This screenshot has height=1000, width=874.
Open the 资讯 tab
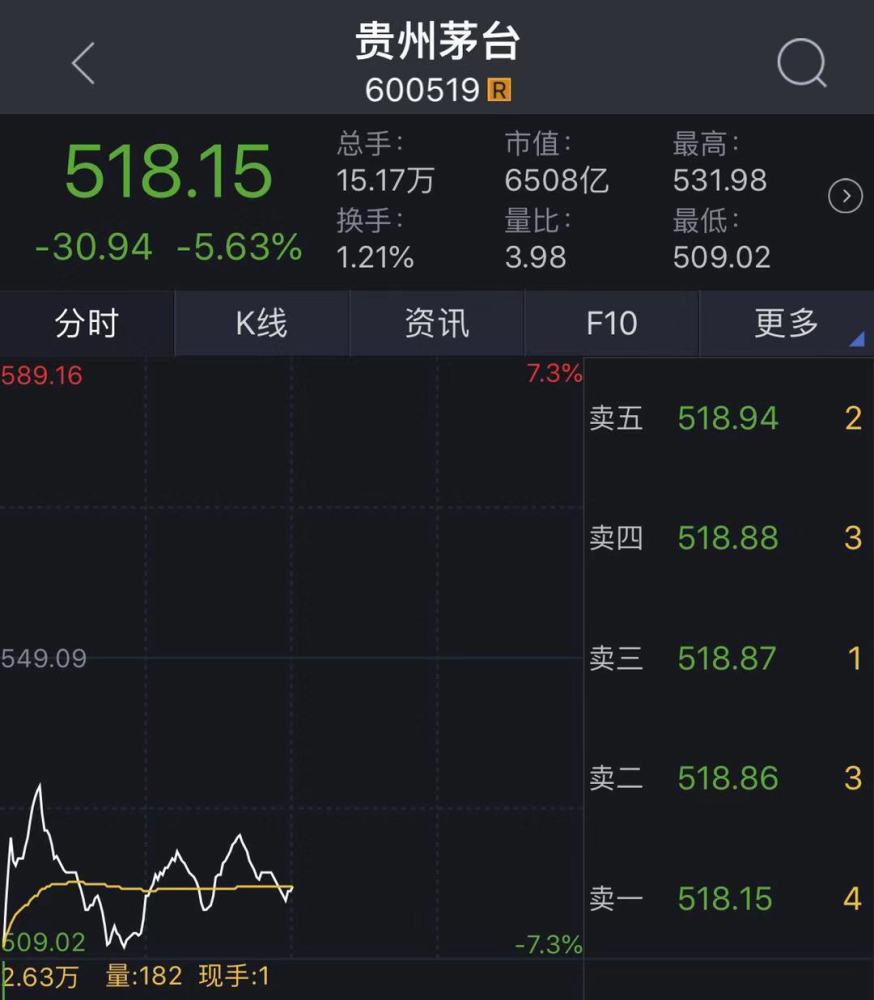tap(436, 323)
